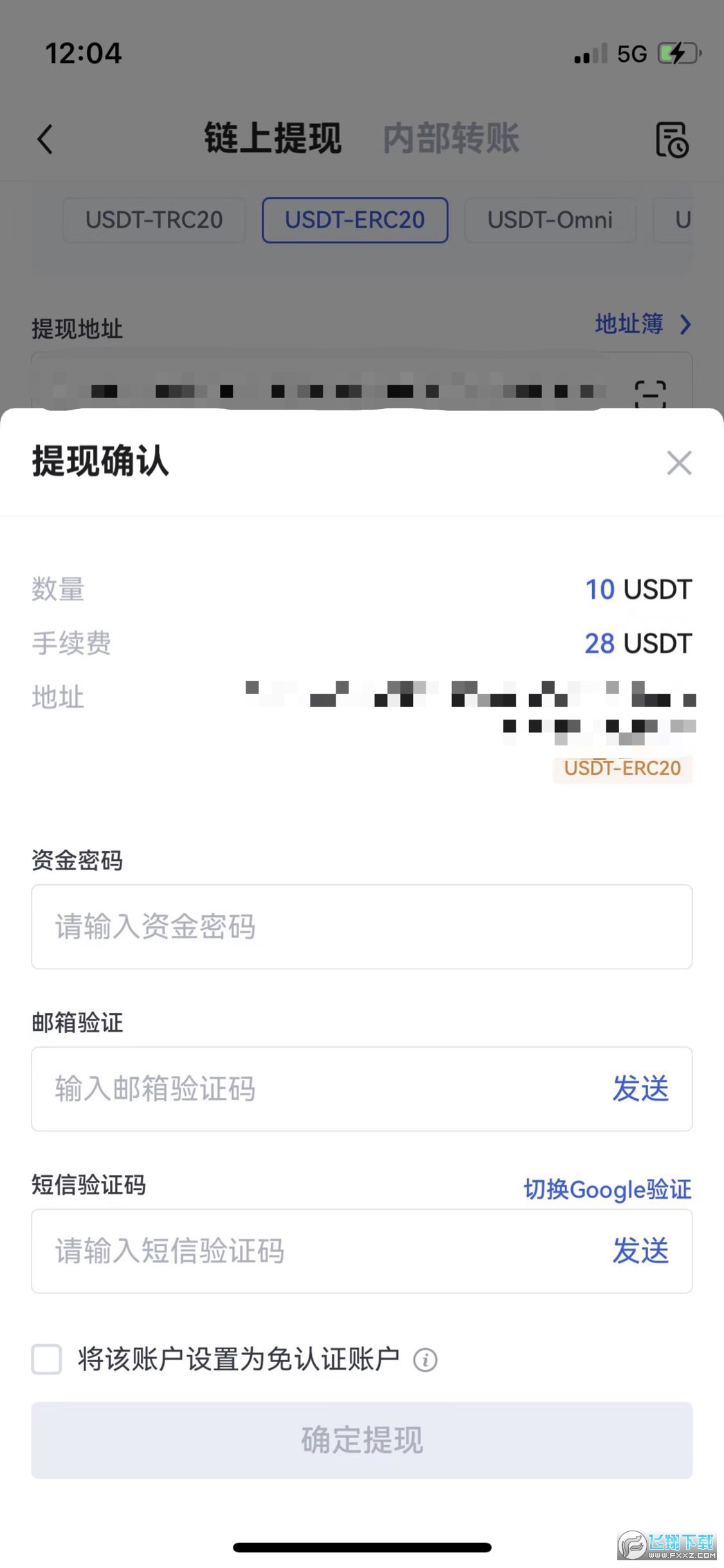Screen dimensions: 724x1568
Task: Check 将该账户设置为免认证账户 box
Action: tap(47, 1359)
